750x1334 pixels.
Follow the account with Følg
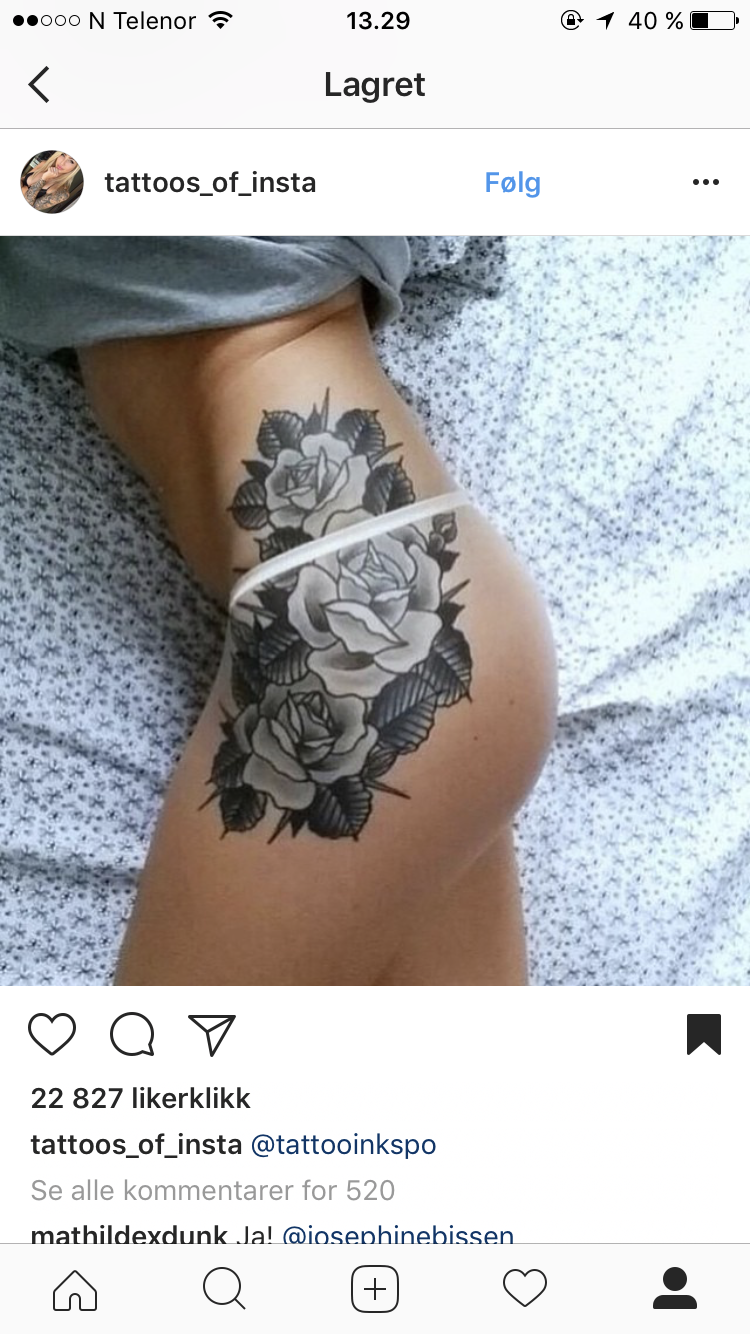tap(513, 183)
